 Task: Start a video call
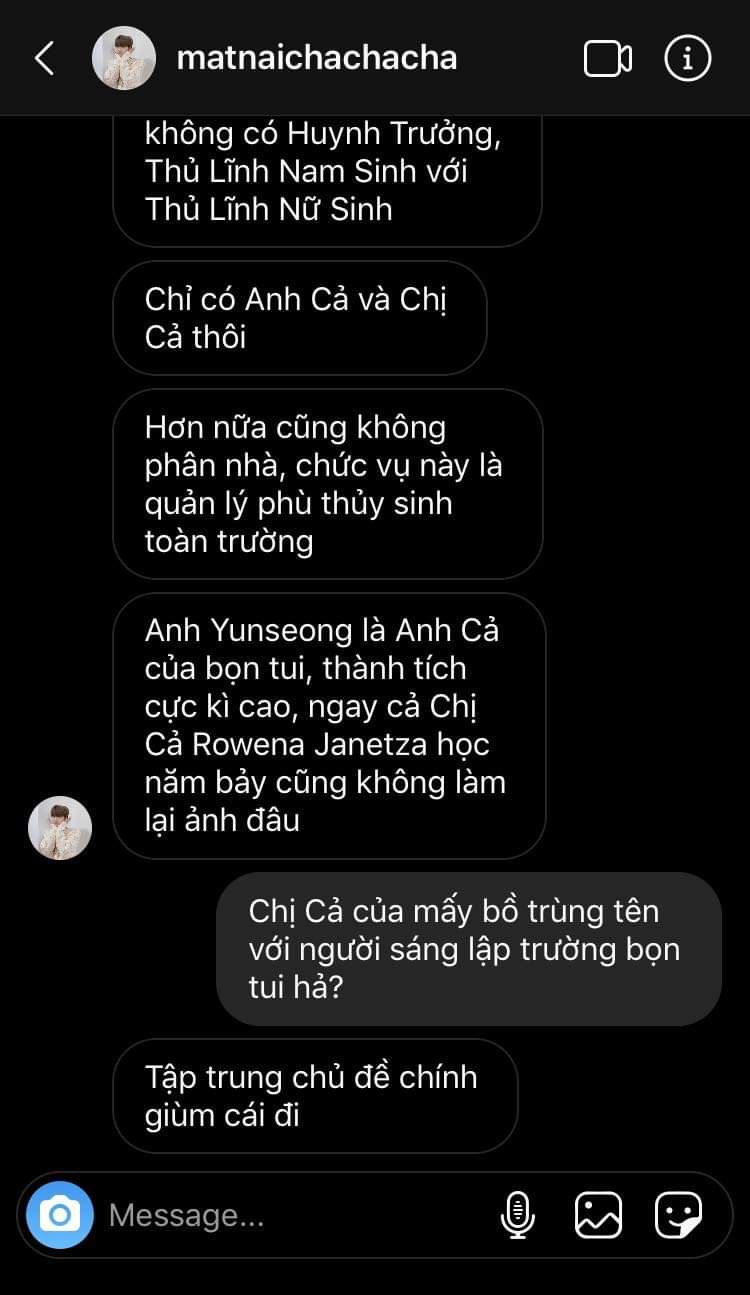click(607, 58)
